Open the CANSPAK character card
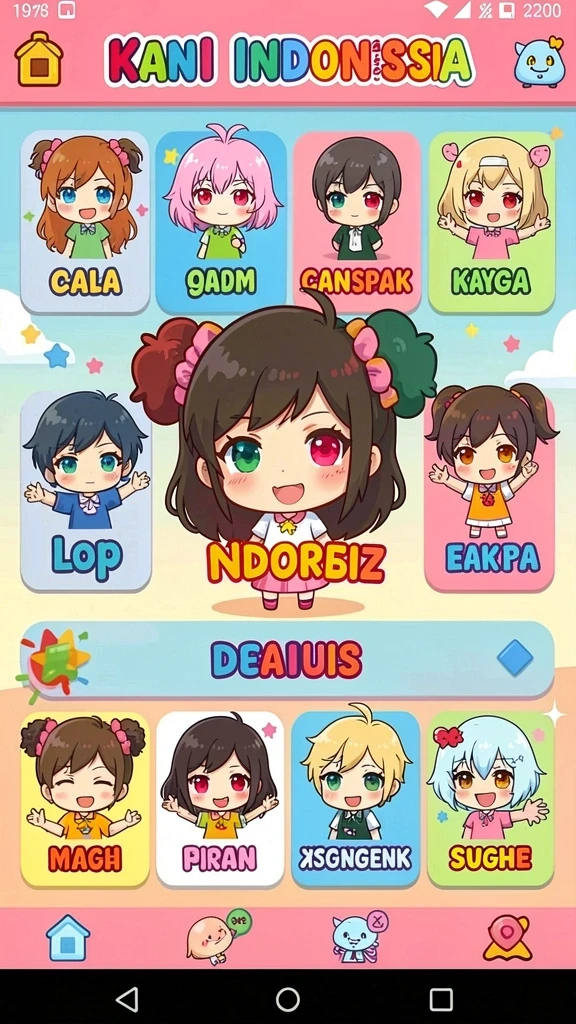Screen dimensions: 576x1024 (x=357, y=222)
